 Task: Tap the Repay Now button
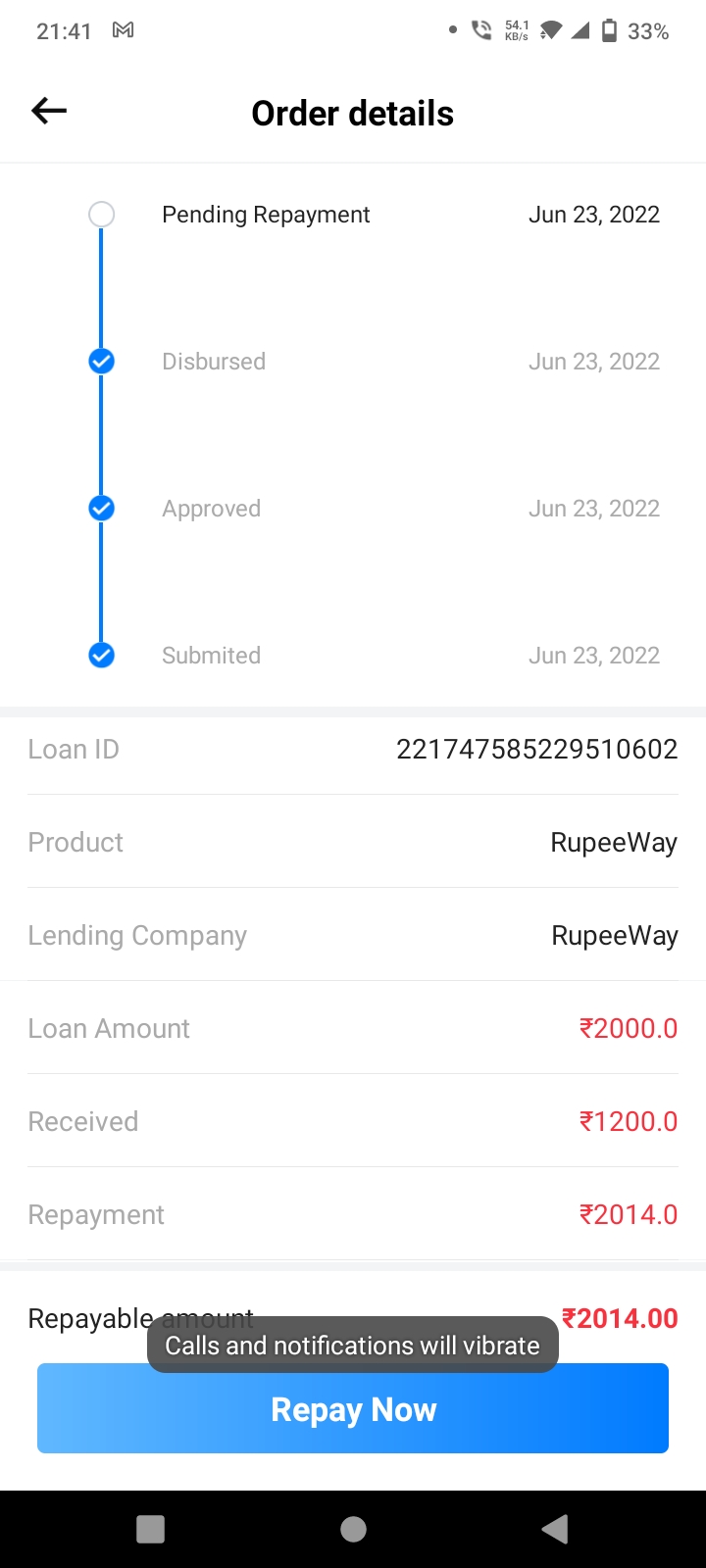(353, 1409)
